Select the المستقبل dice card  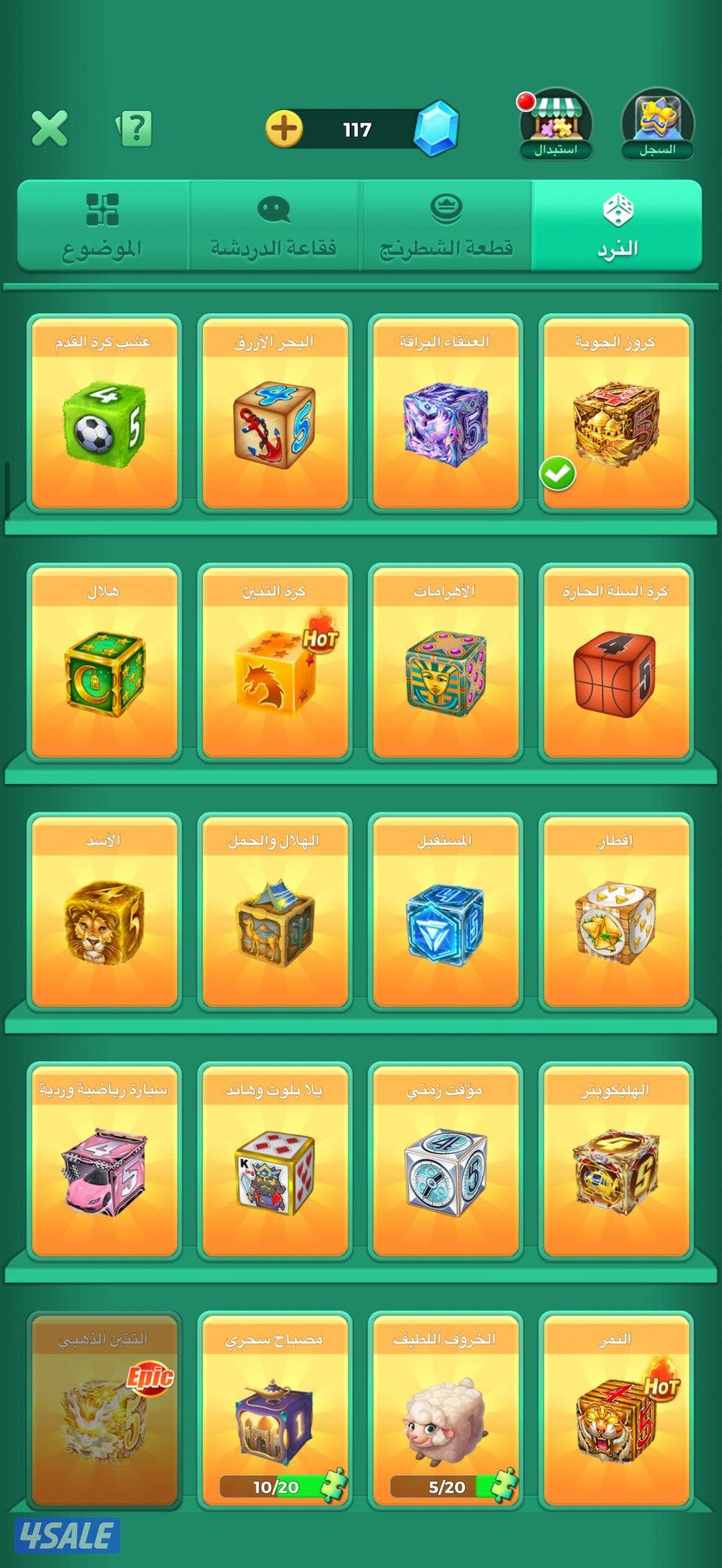pyautogui.click(x=445, y=911)
